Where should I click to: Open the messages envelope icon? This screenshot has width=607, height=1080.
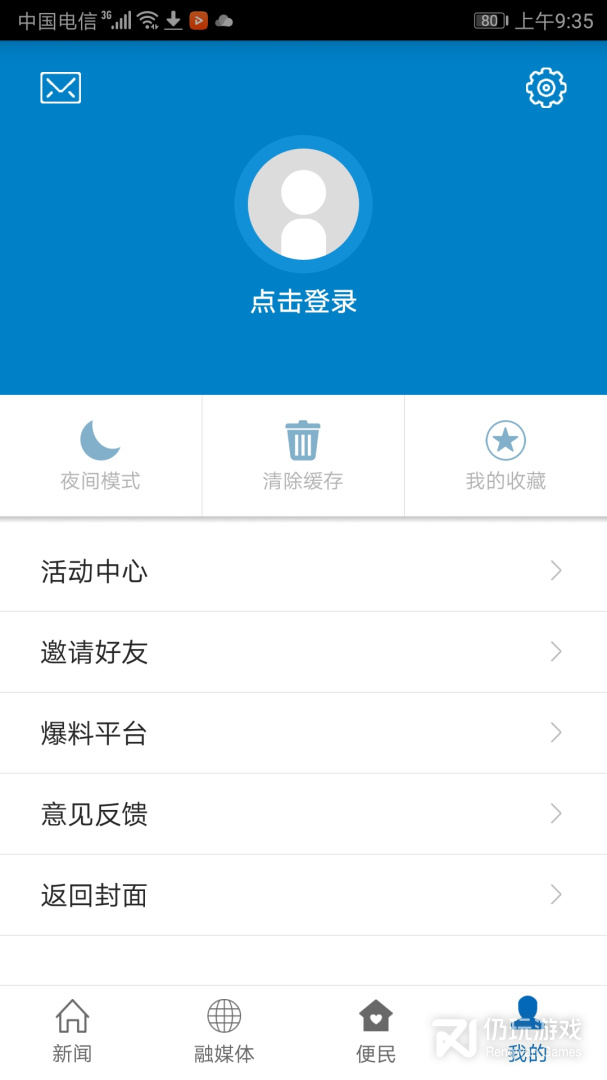pos(60,88)
